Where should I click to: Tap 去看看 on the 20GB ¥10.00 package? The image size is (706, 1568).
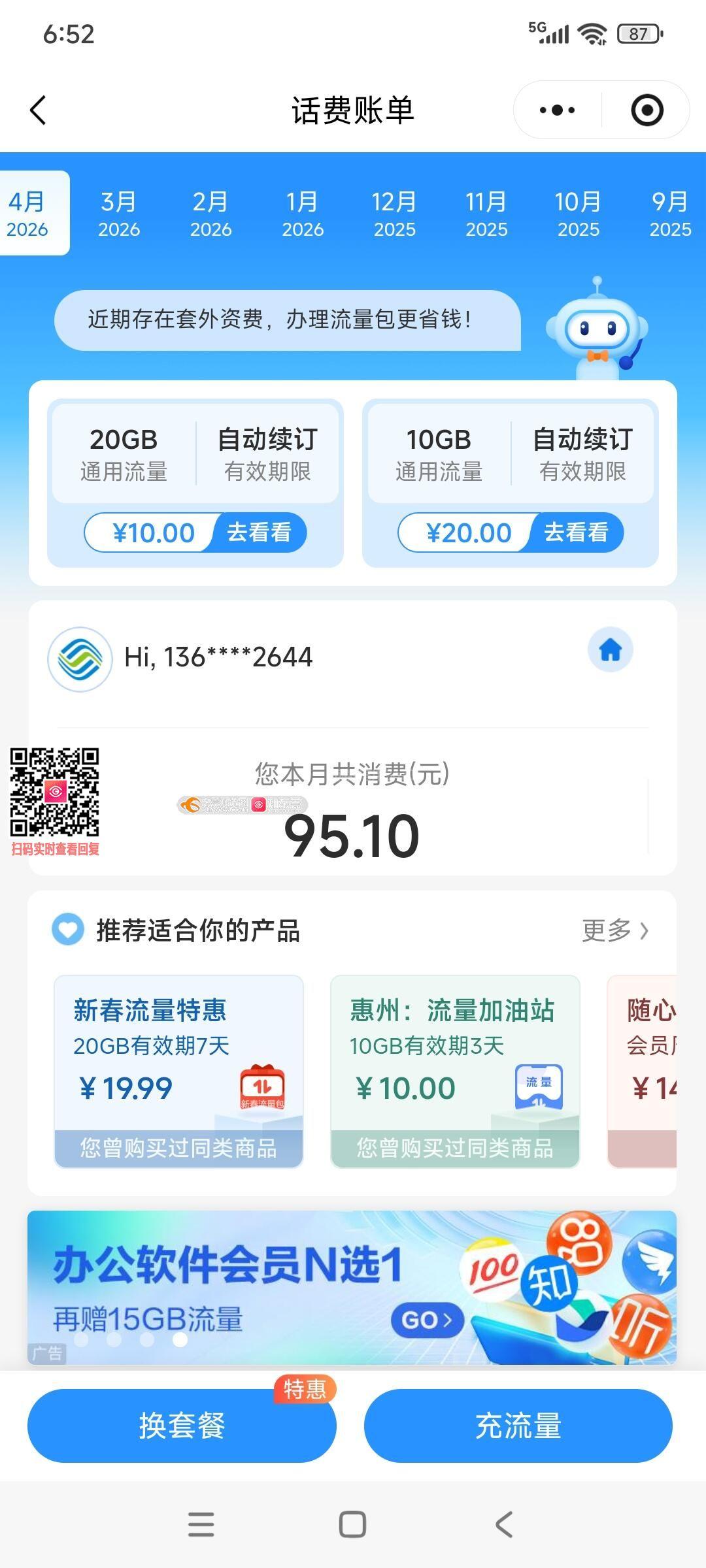pyautogui.click(x=259, y=532)
